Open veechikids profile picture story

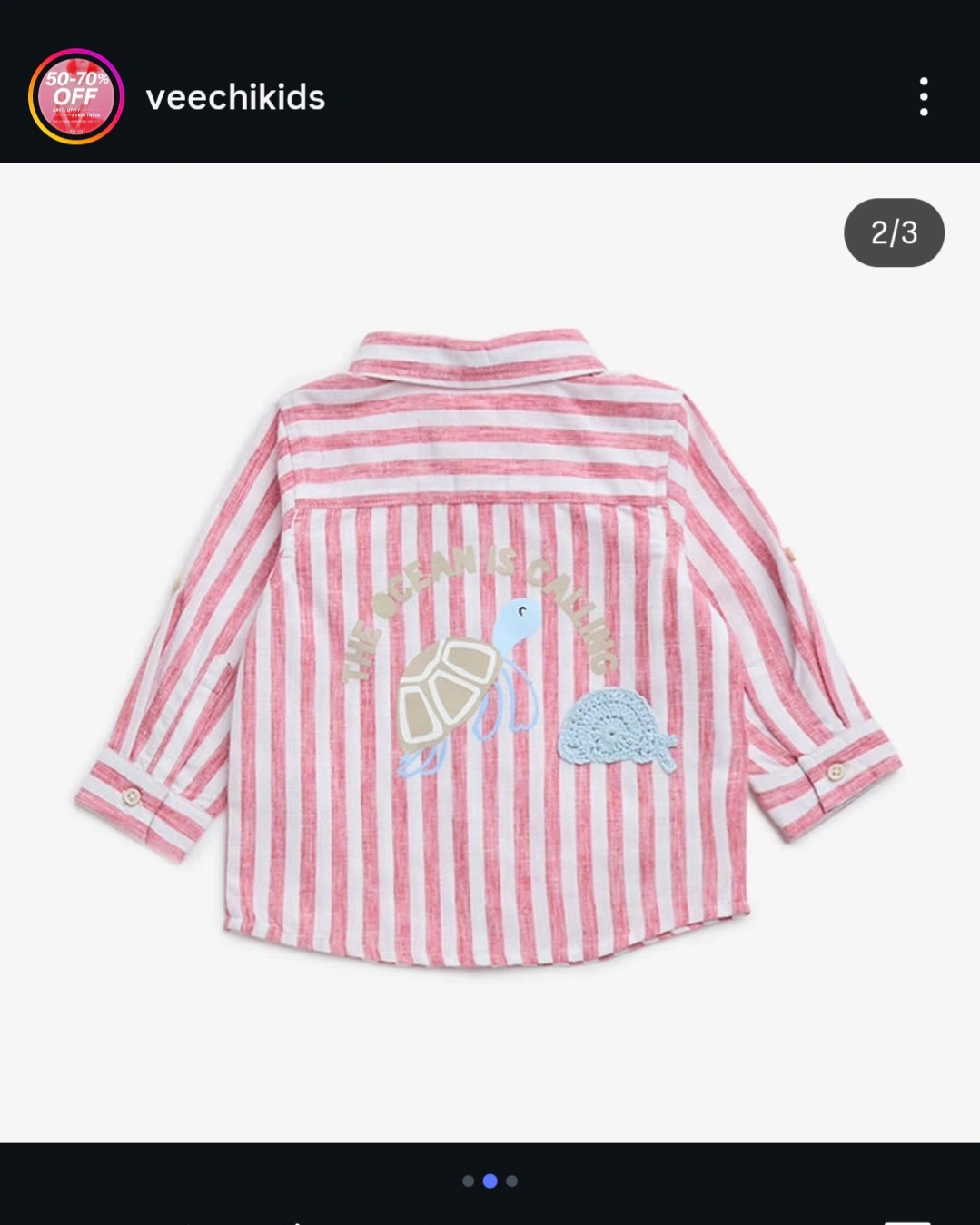(x=76, y=96)
